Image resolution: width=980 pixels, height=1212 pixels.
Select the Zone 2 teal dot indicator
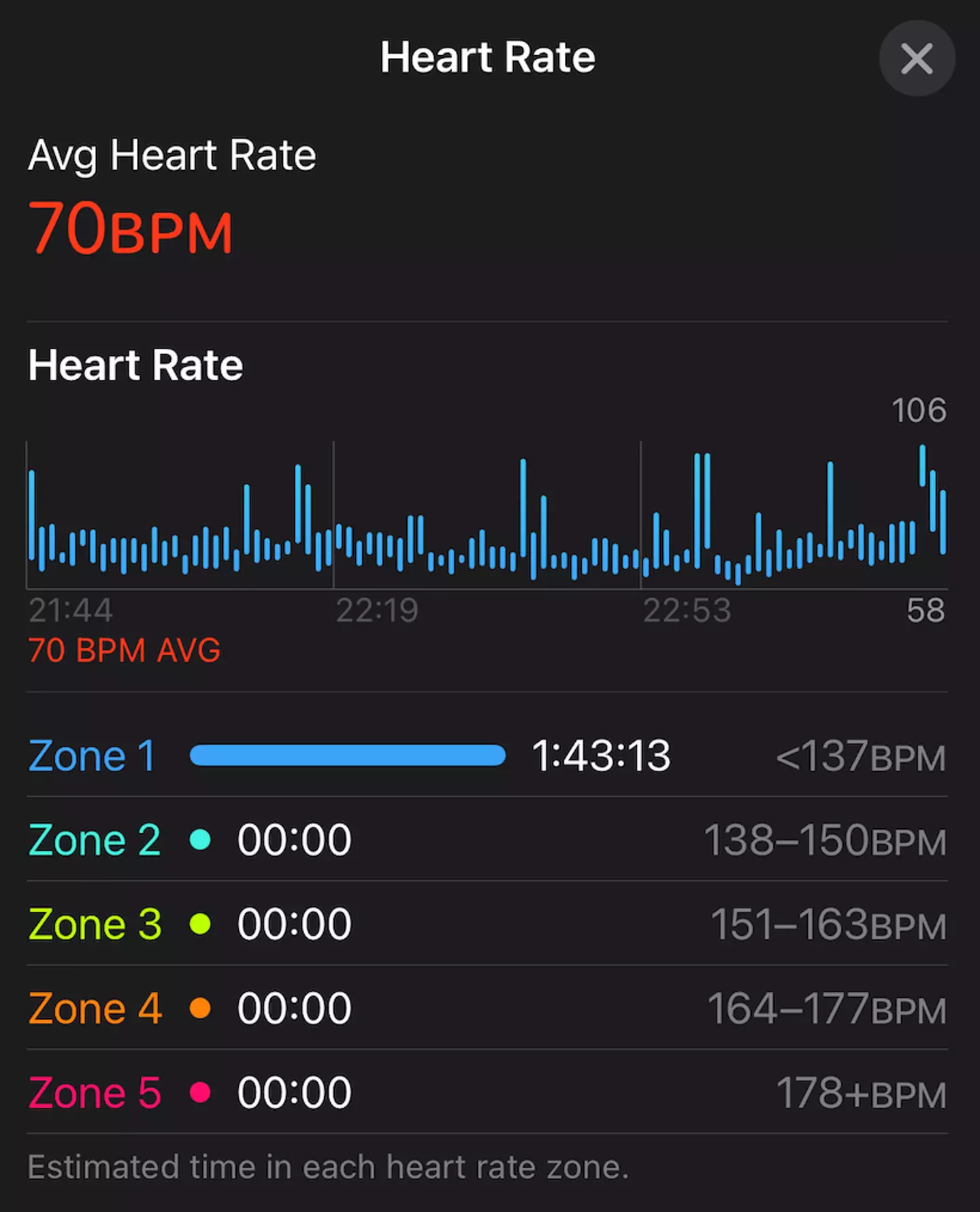coord(200,840)
